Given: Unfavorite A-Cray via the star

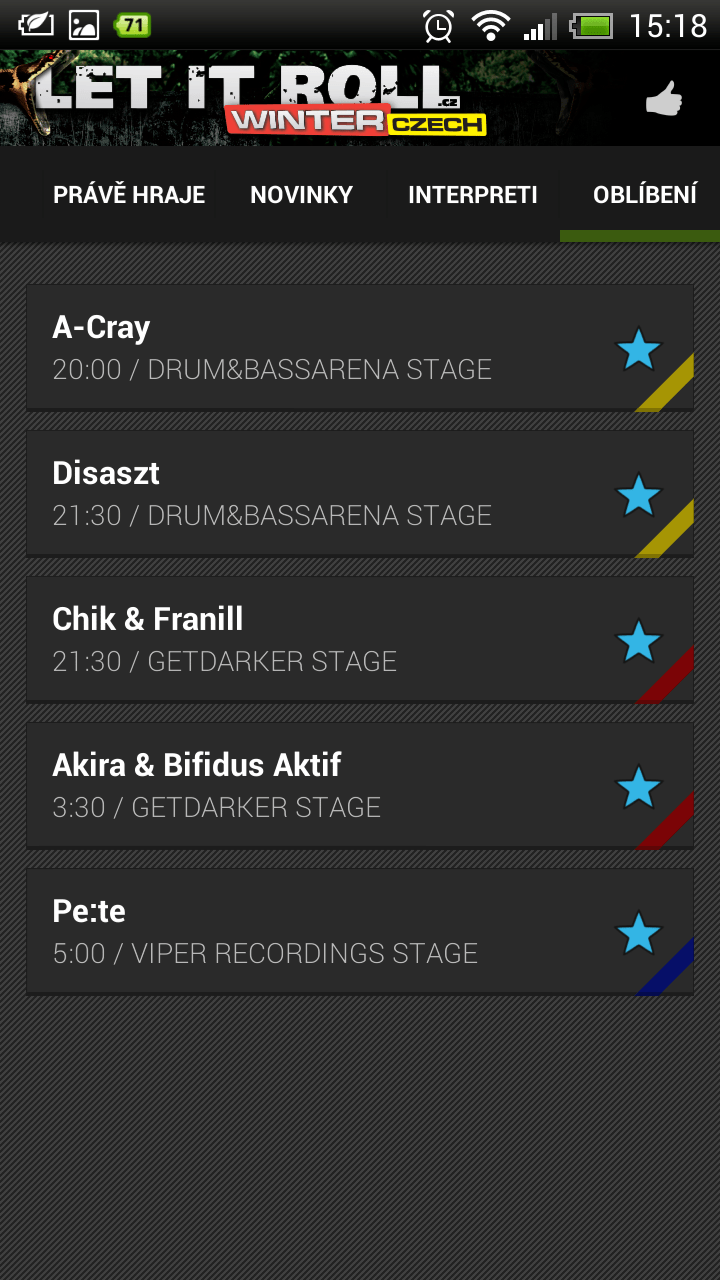Looking at the screenshot, I should click(x=638, y=350).
